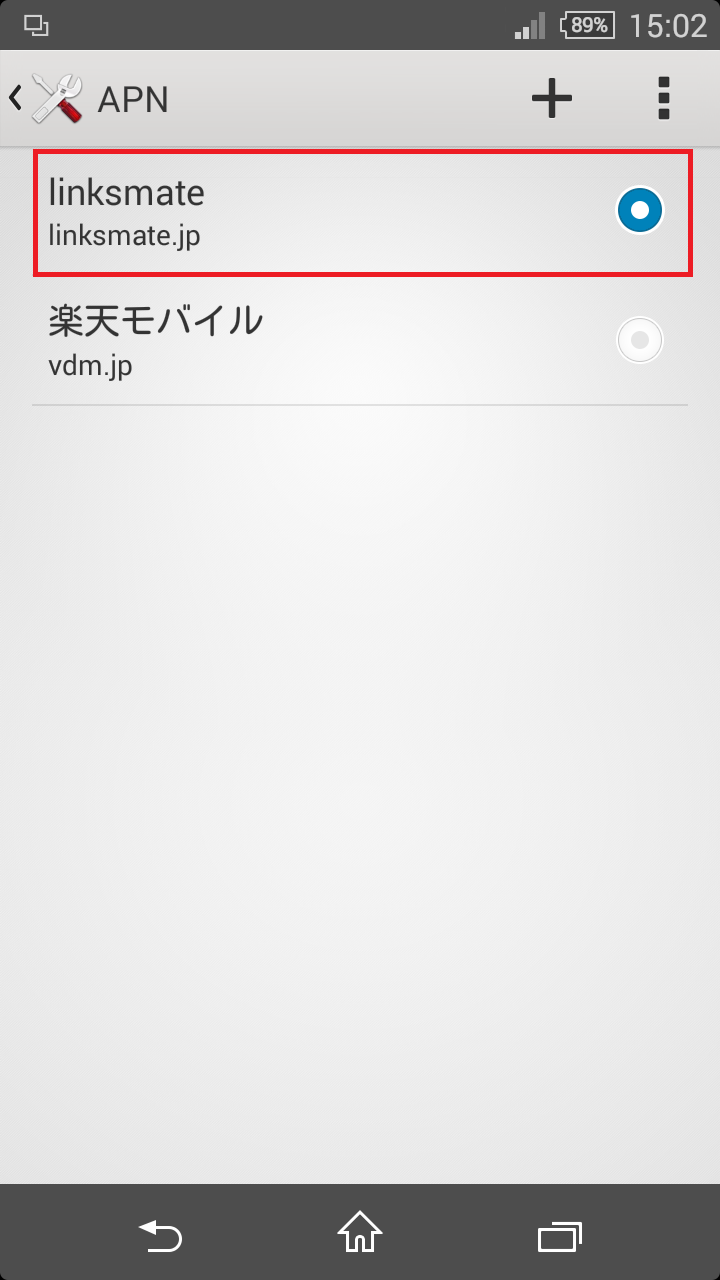Tap the APN settings wrench icon

[57, 97]
